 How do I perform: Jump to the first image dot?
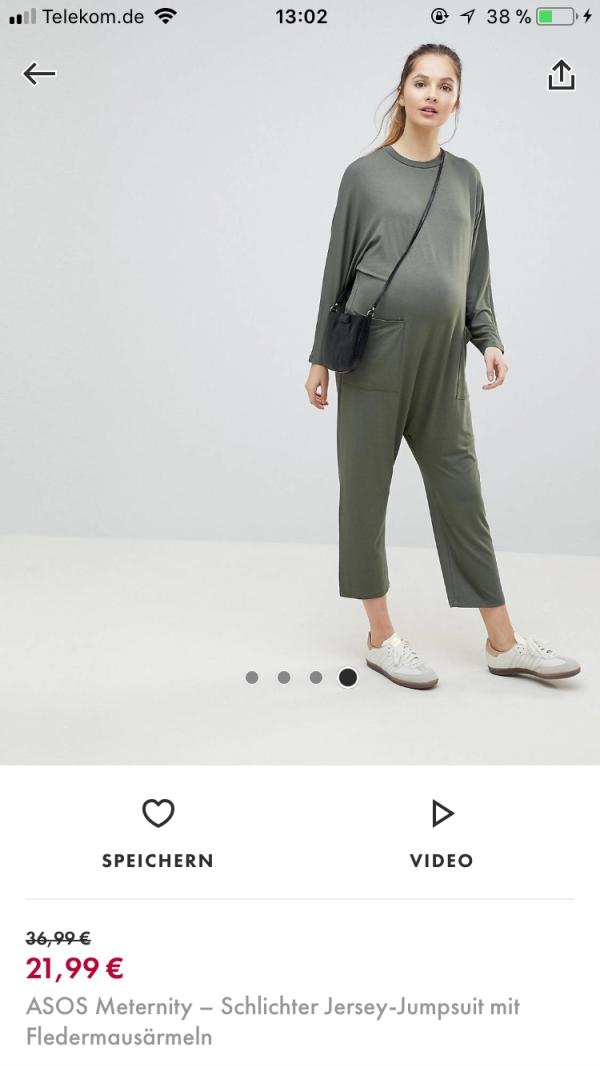pyautogui.click(x=252, y=677)
